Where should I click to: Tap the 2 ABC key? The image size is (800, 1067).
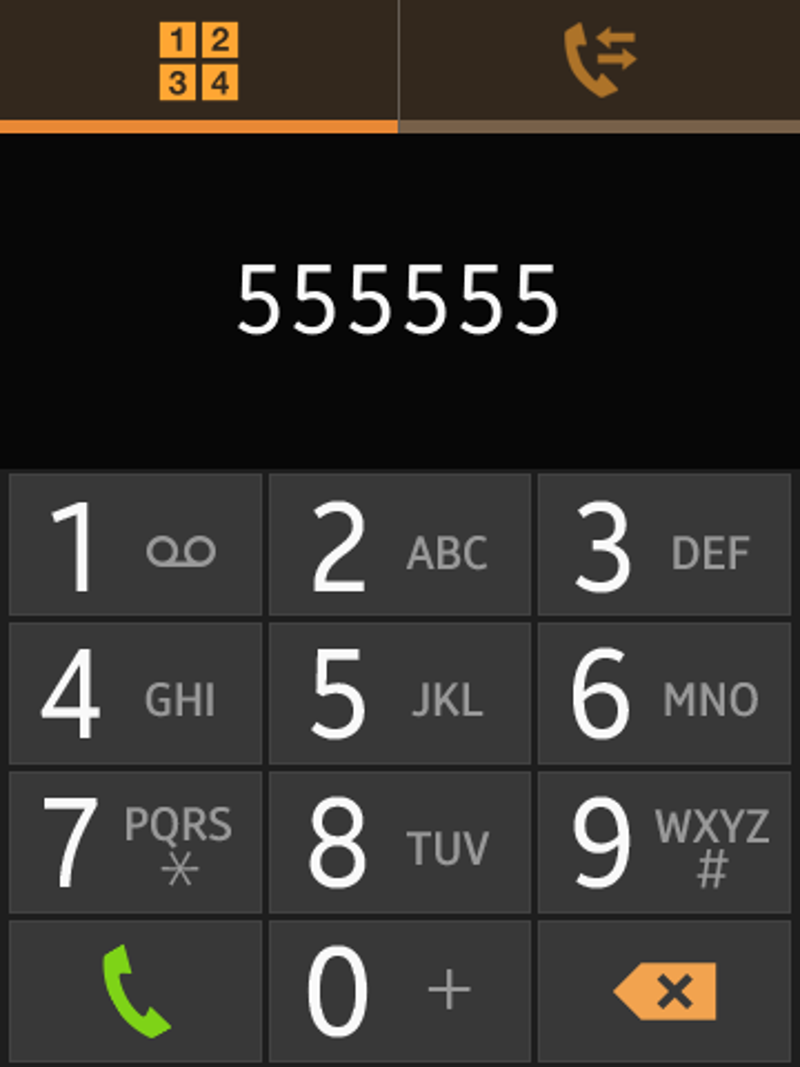point(399,545)
